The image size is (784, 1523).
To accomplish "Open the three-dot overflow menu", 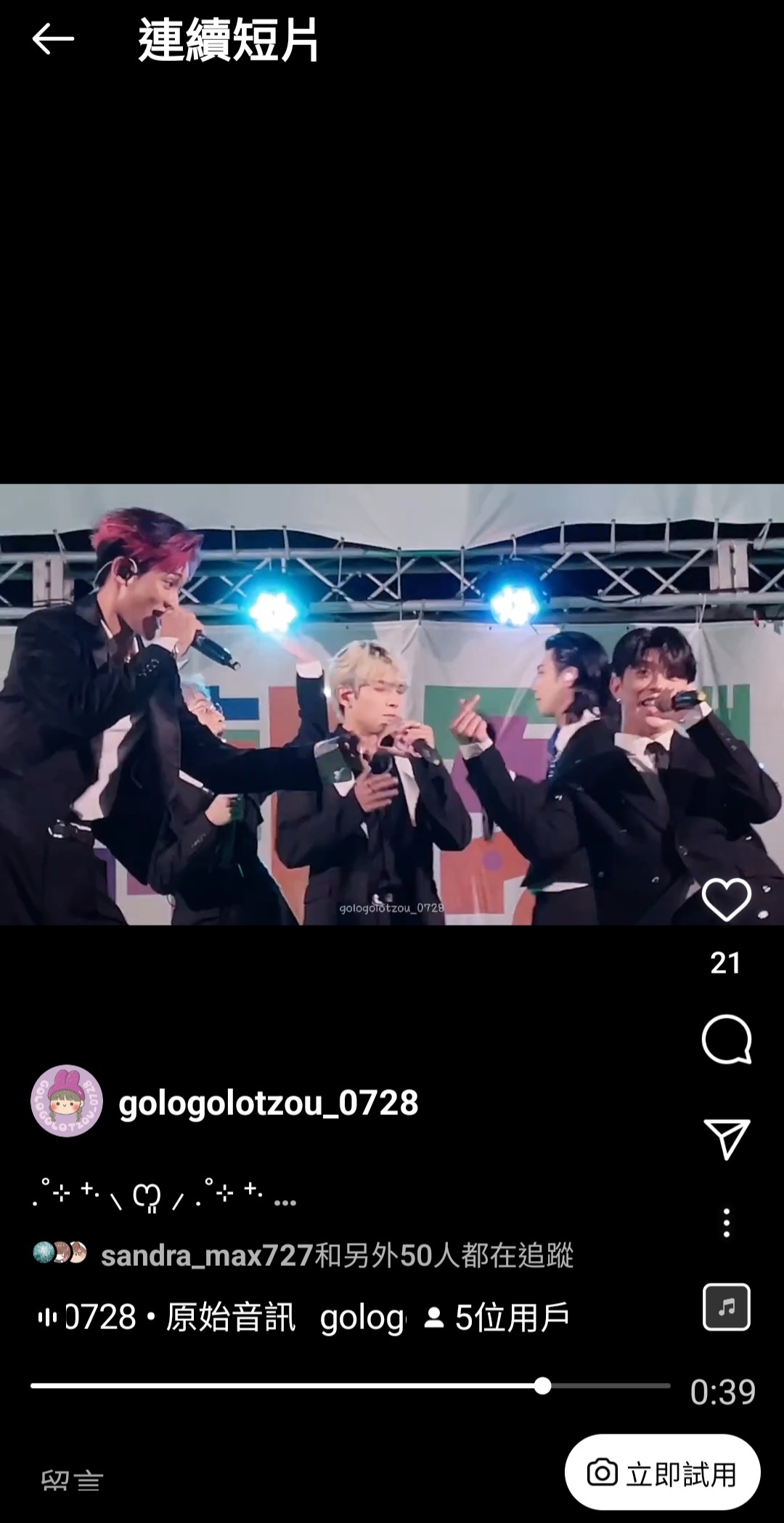I will (726, 1223).
